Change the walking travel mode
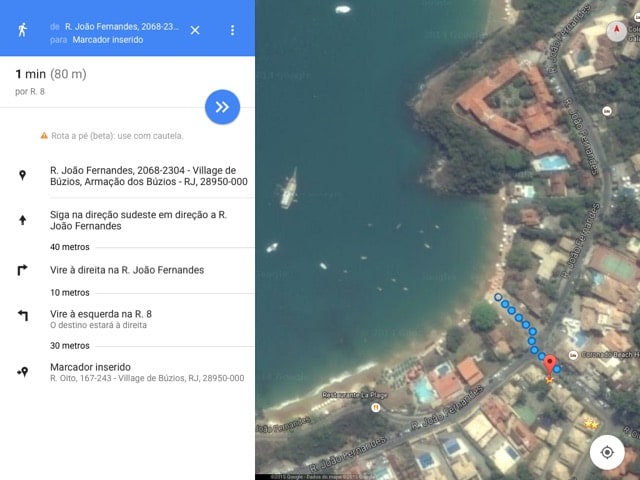The width and height of the screenshot is (640, 480). pyautogui.click(x=22, y=29)
